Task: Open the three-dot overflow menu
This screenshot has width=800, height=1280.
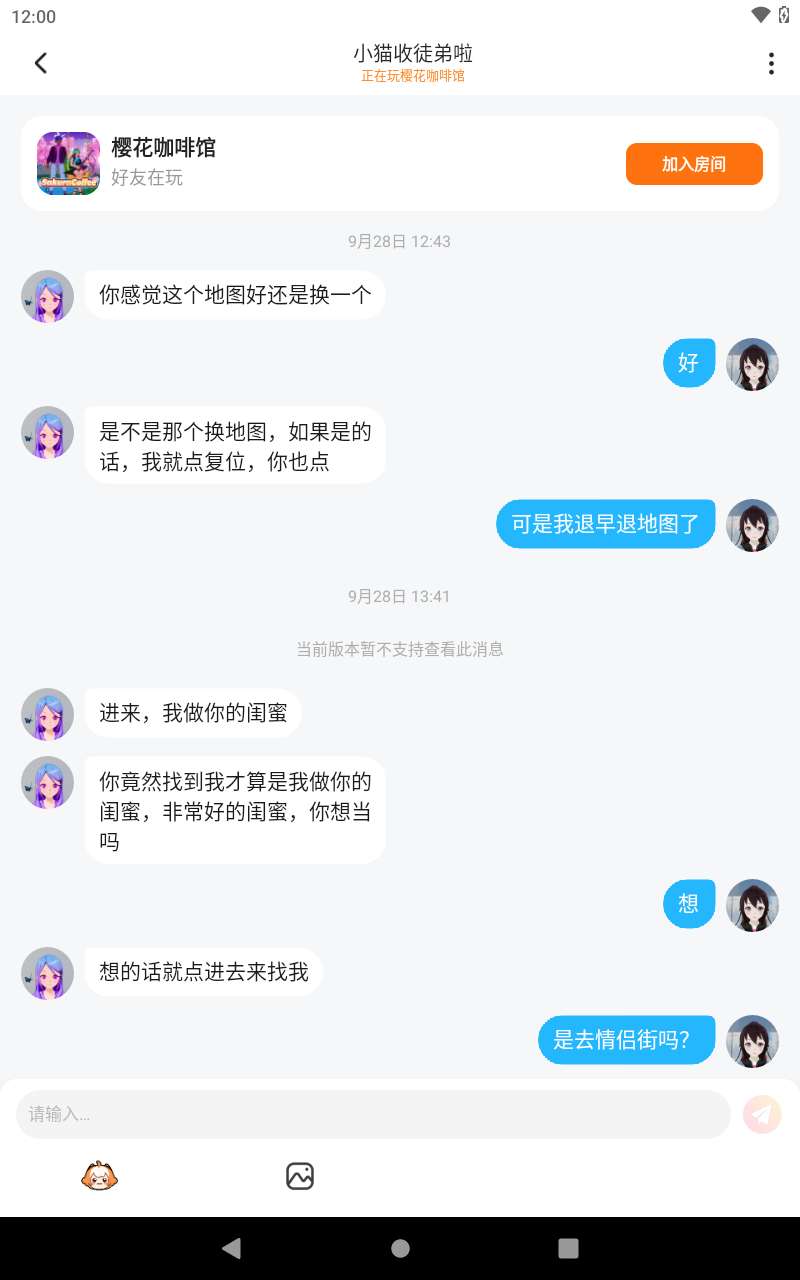Action: [770, 63]
